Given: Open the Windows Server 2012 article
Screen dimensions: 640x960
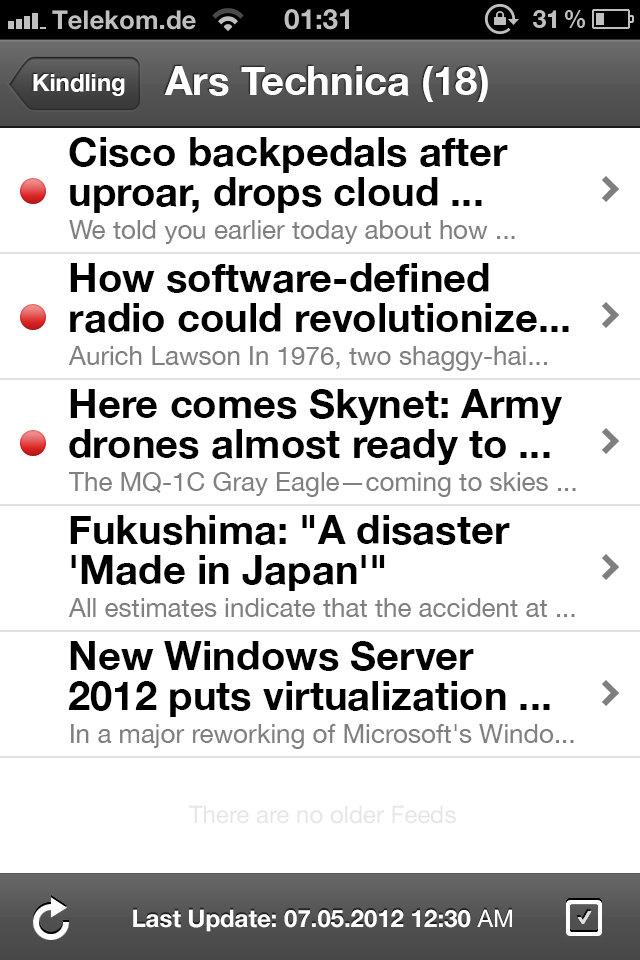Looking at the screenshot, I should point(320,695).
